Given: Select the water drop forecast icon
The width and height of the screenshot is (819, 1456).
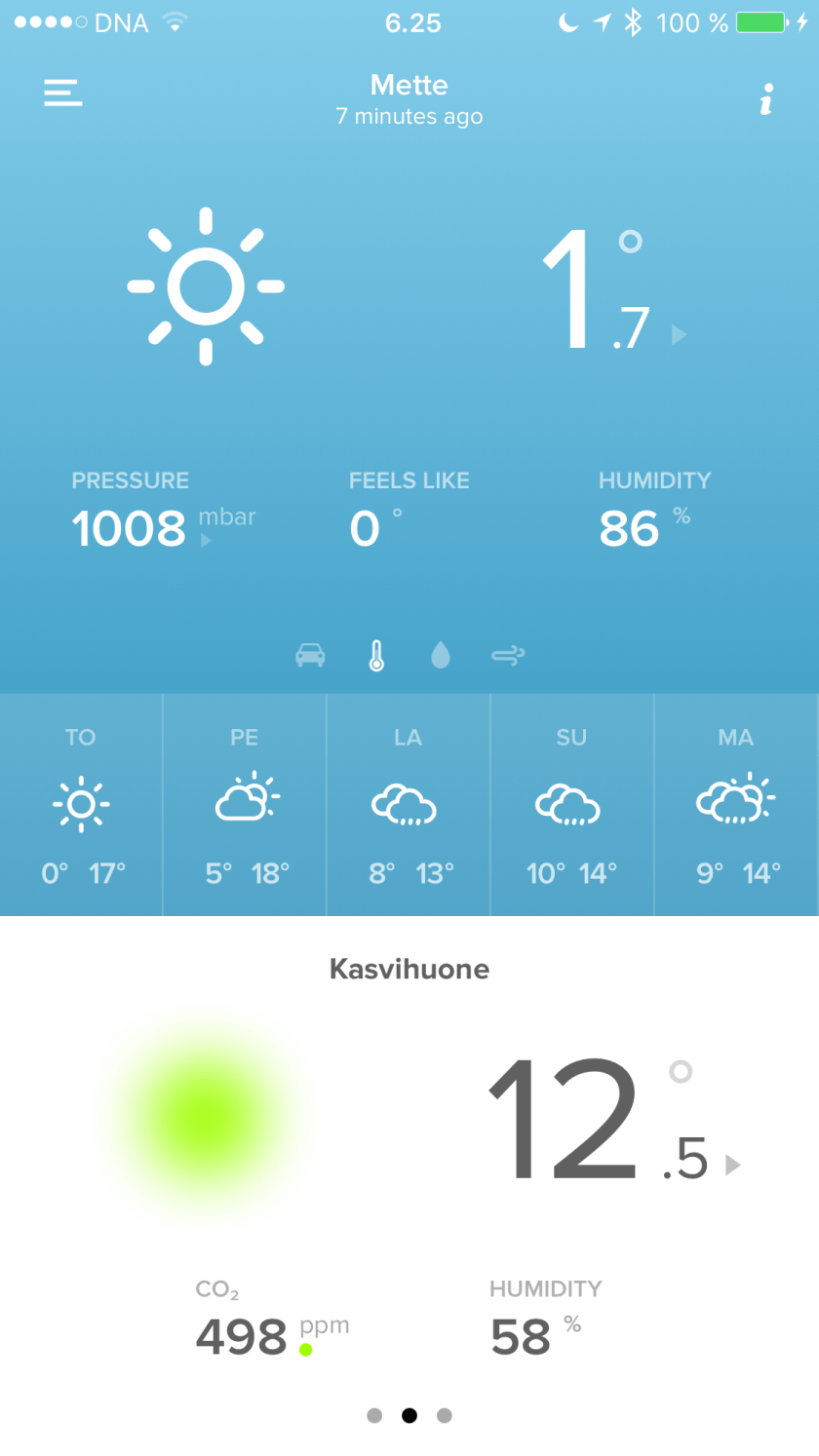Looking at the screenshot, I should (441, 656).
